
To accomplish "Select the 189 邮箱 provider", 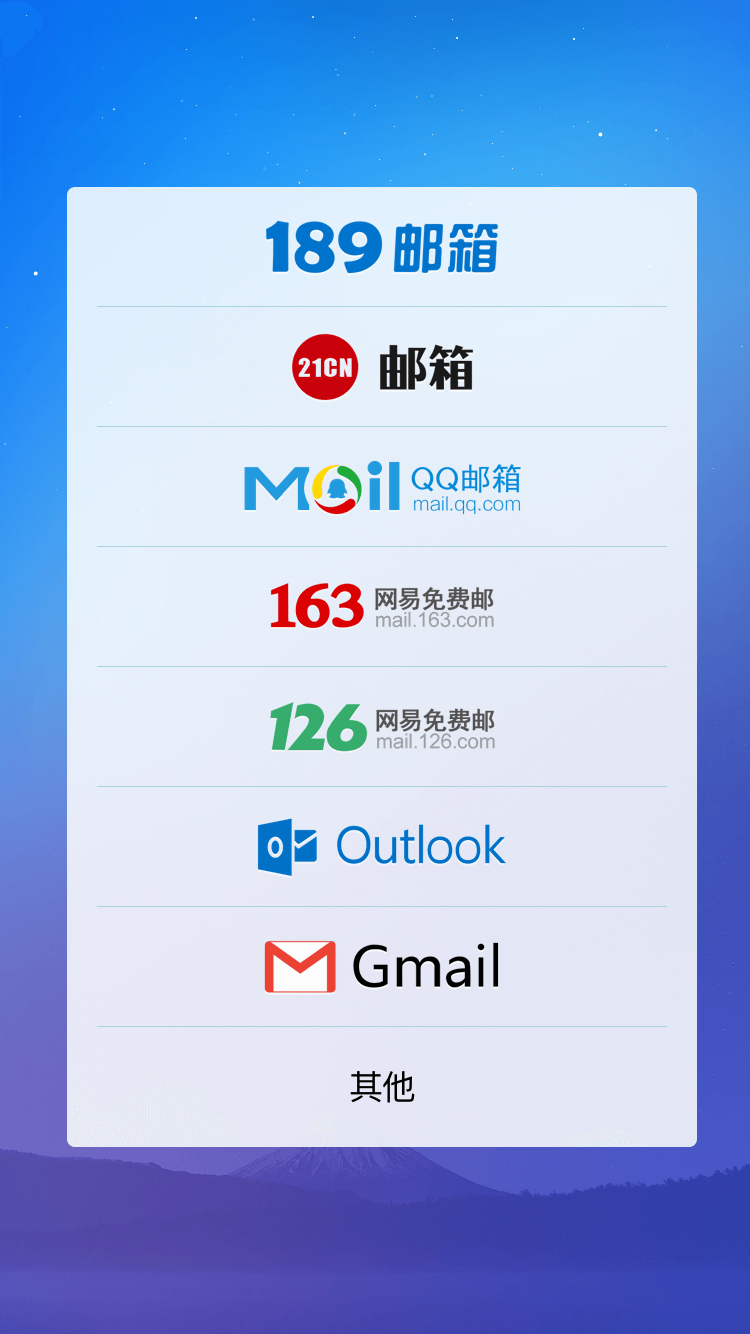I will 381,247.
